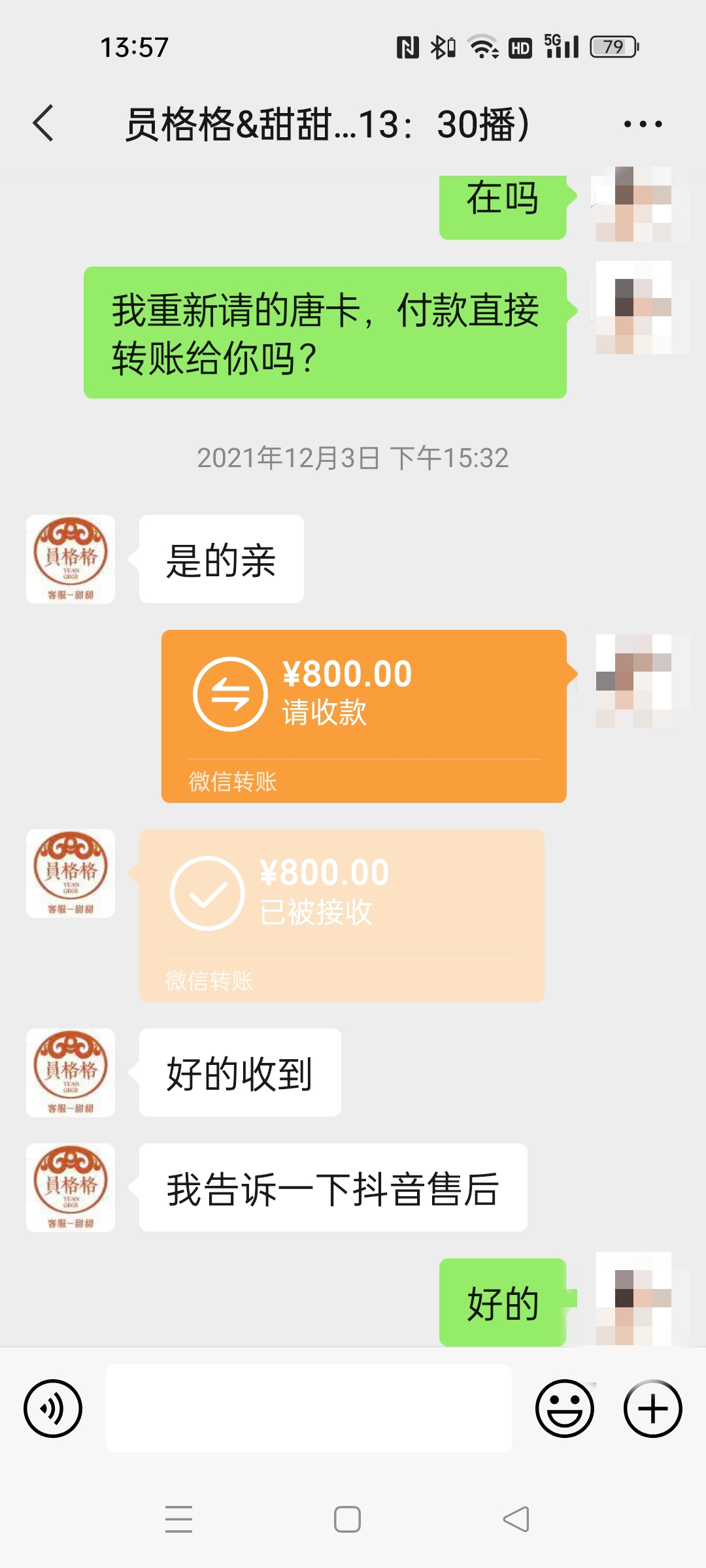Go to the system home screen
This screenshot has height=1568, width=706.
(x=347, y=1519)
